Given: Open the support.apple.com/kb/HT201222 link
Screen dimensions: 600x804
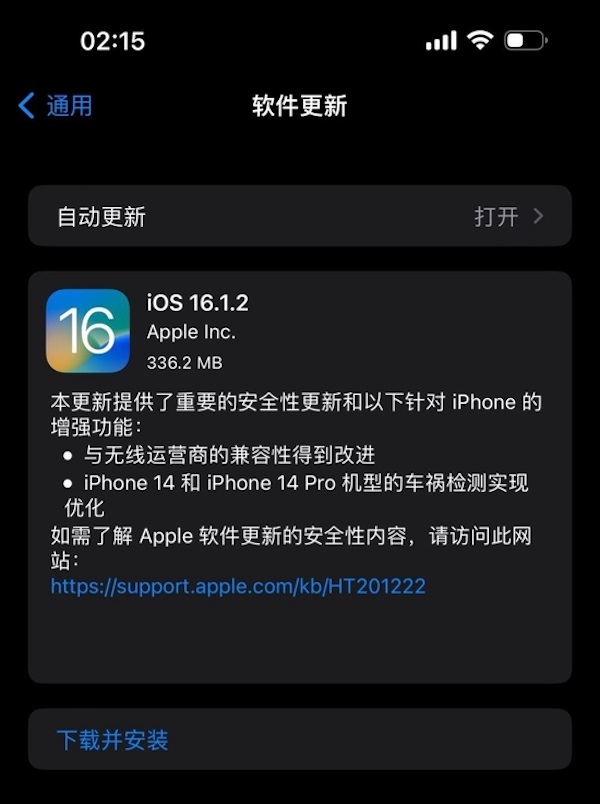Looking at the screenshot, I should 238,586.
